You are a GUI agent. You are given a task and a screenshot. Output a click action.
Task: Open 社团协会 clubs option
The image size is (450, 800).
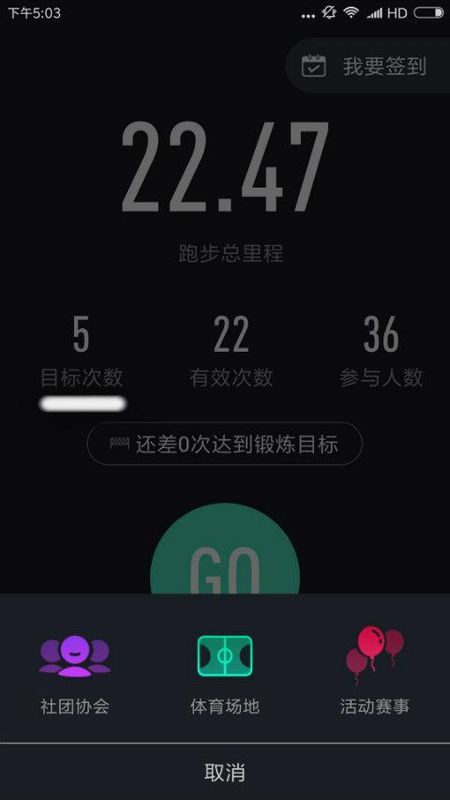(x=75, y=672)
